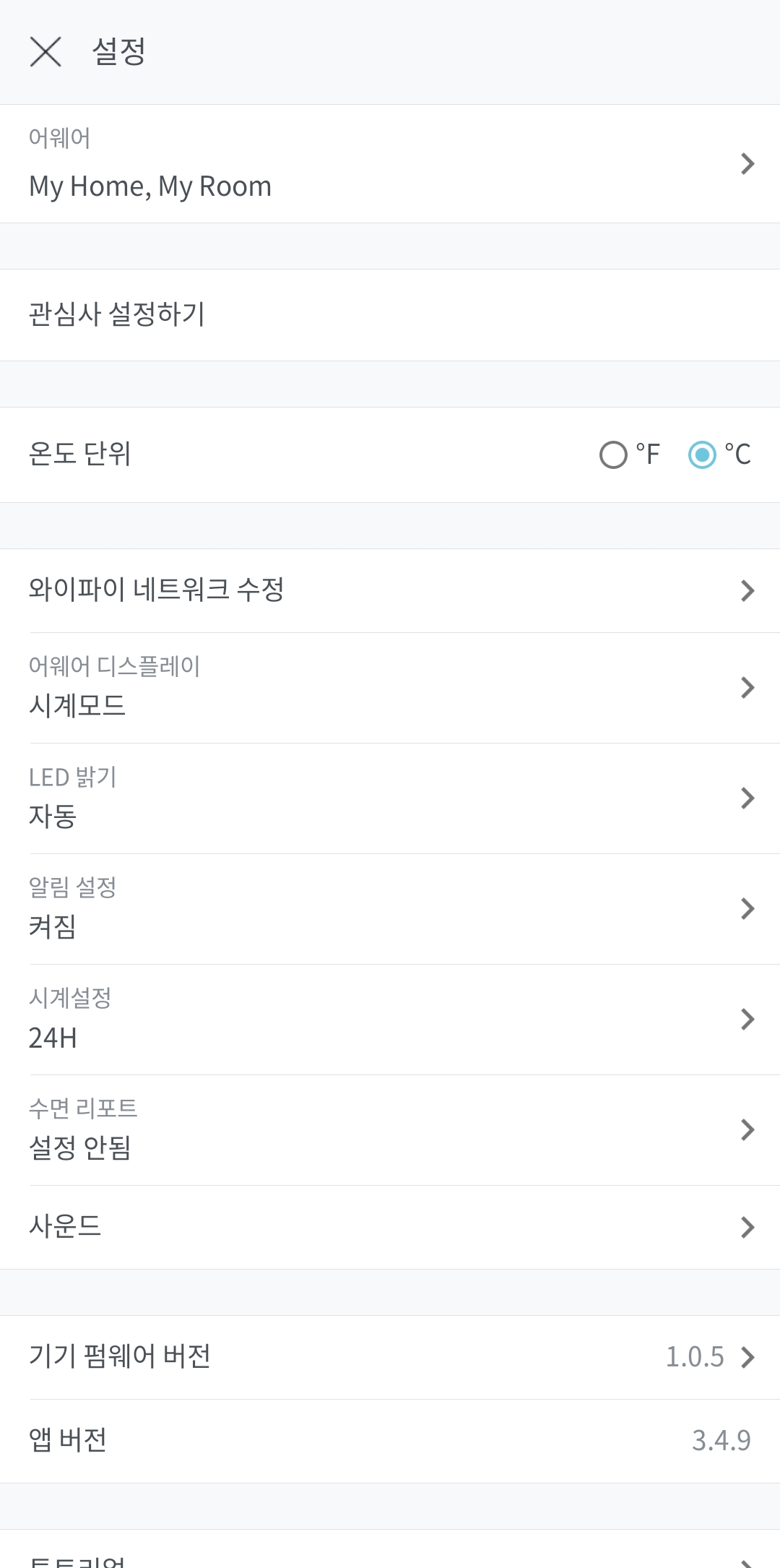Open 기기 펌웨어 버전 1.0.5
Screen dimensions: 780x1568
(390, 1357)
